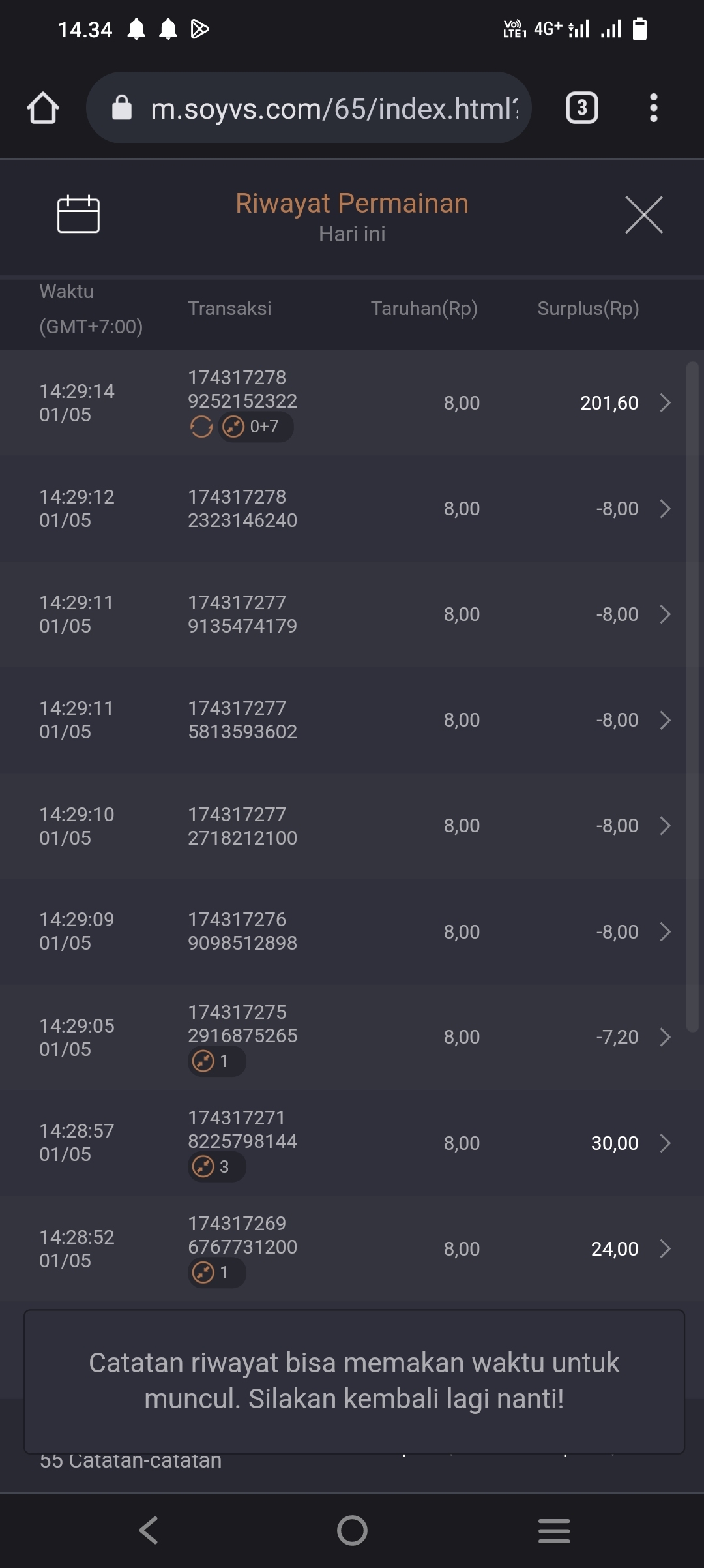704x1568 pixels.
Task: Open recent apps from the navigation bar
Action: click(554, 1530)
